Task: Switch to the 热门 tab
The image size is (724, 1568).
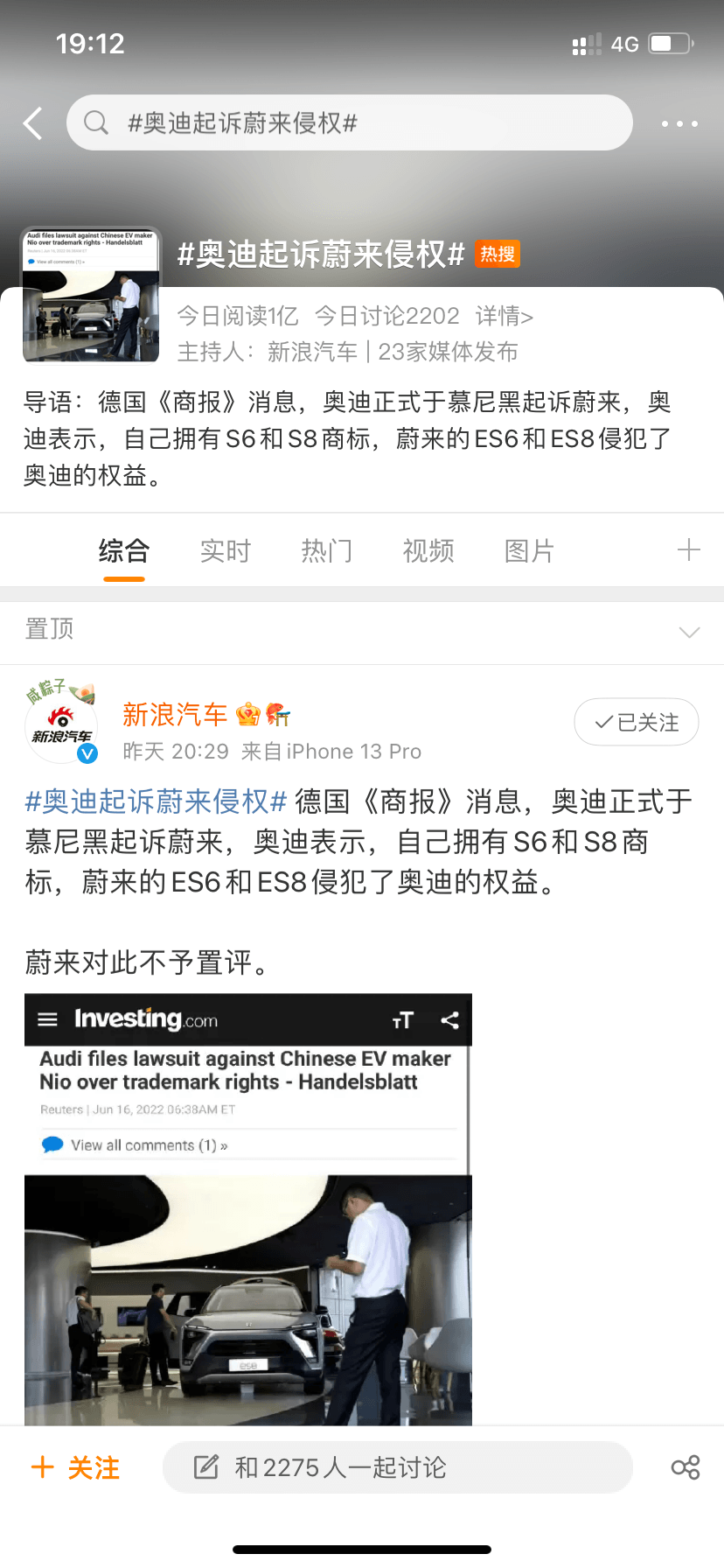Action: pos(327,551)
